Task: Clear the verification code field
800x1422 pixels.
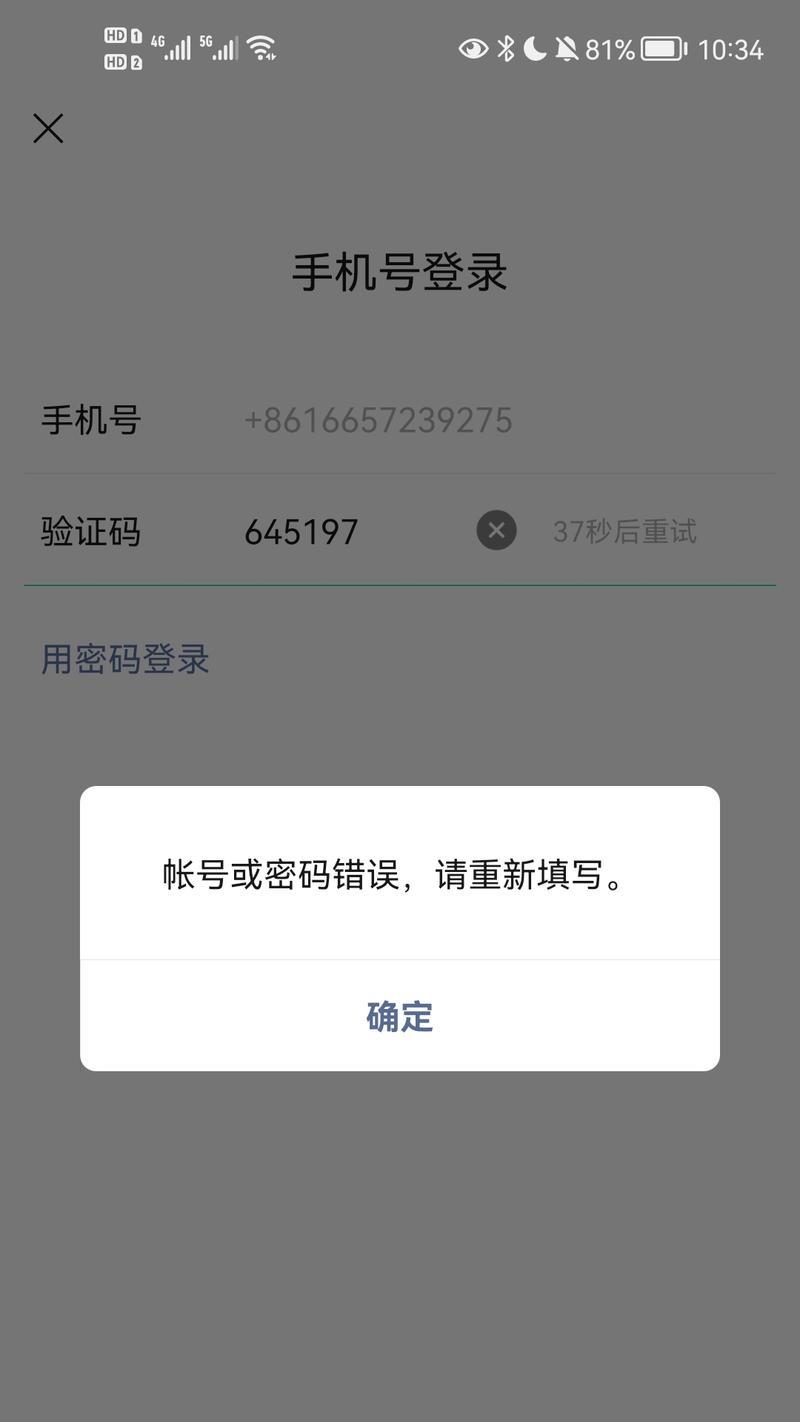Action: pyautogui.click(x=496, y=530)
